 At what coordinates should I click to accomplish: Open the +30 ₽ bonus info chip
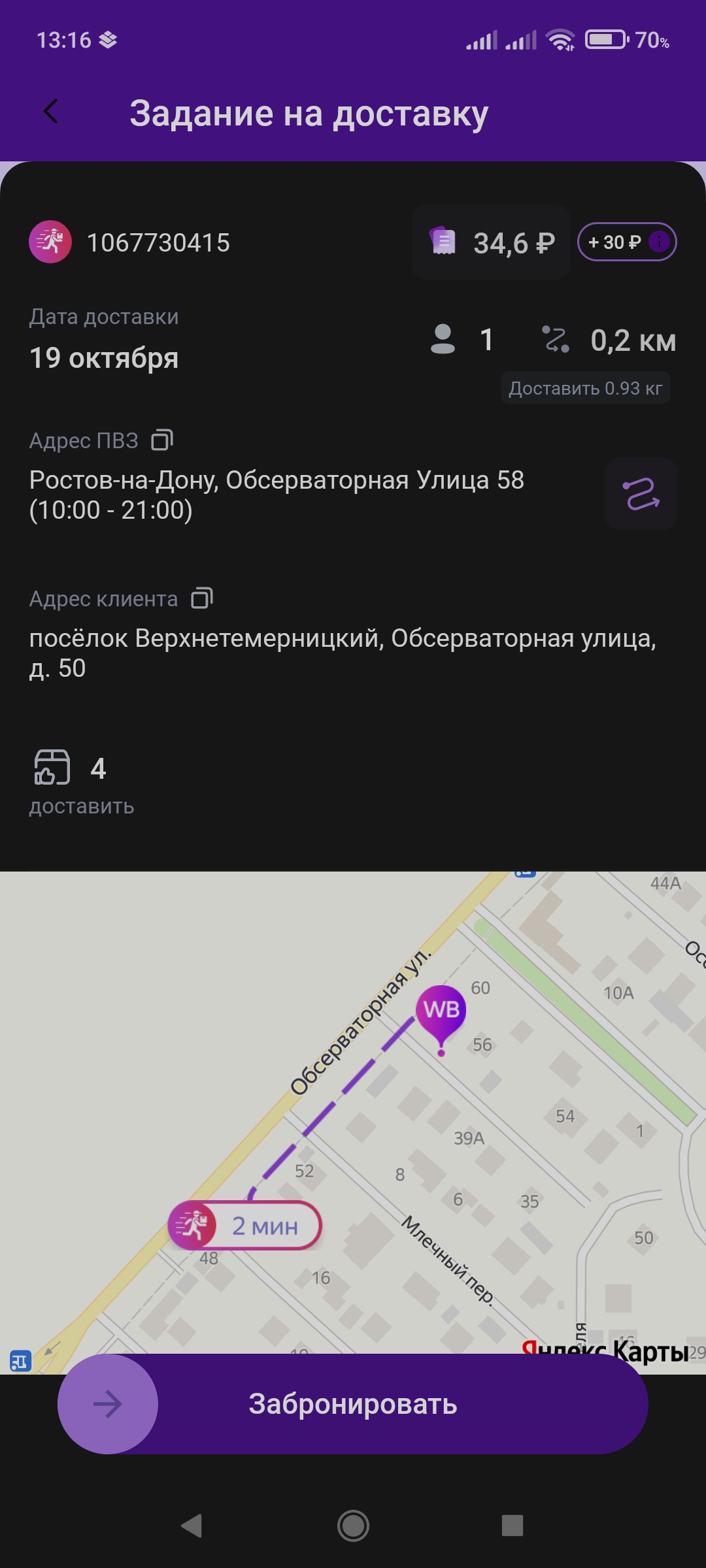[626, 242]
